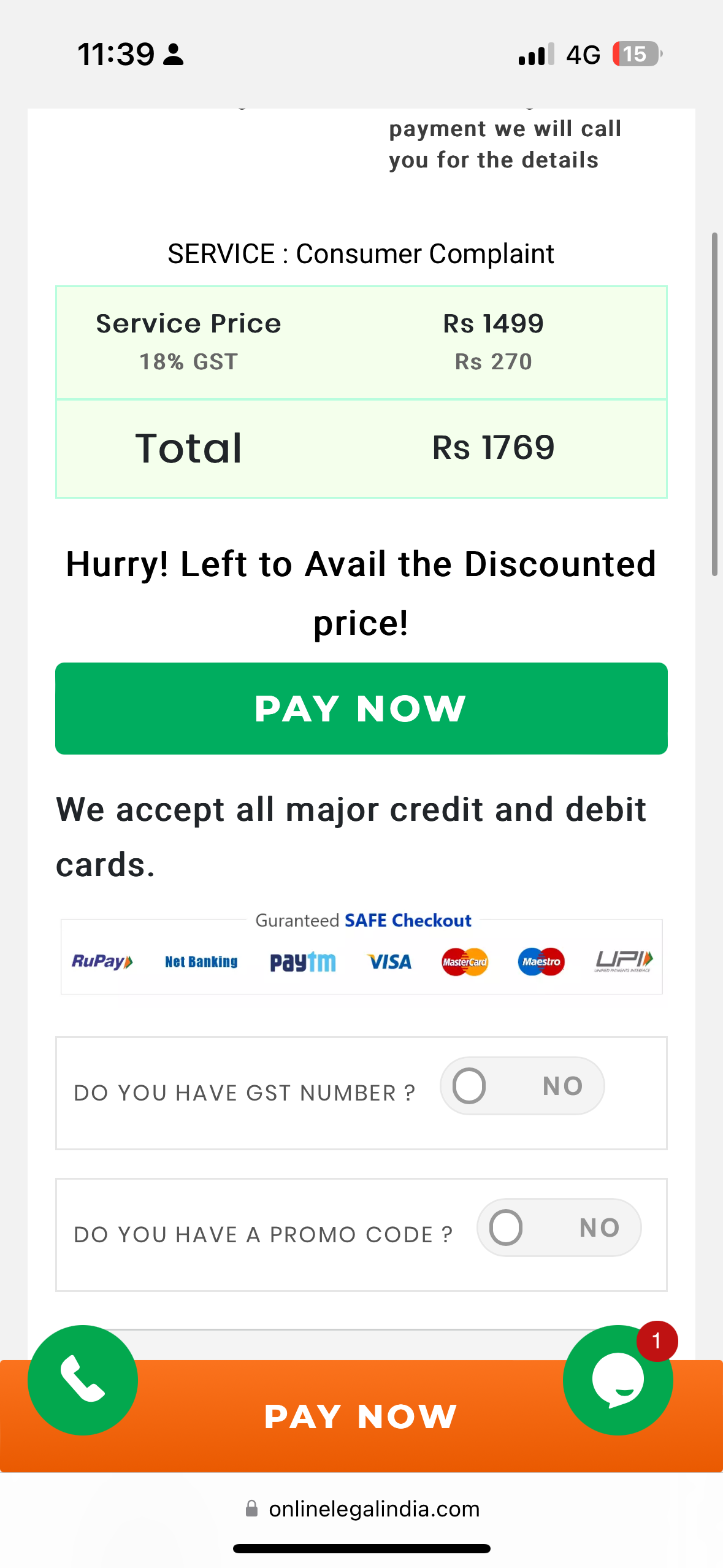Tap the green PAY NOW button
The height and width of the screenshot is (1568, 723).
click(361, 708)
